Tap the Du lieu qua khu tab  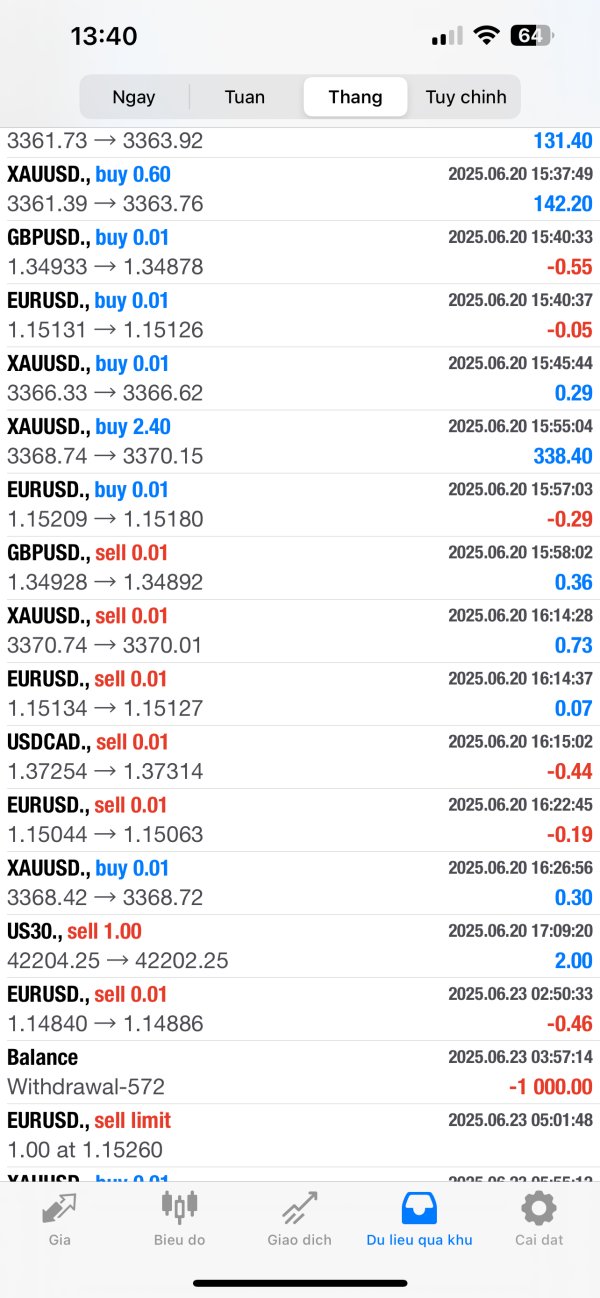click(419, 1220)
